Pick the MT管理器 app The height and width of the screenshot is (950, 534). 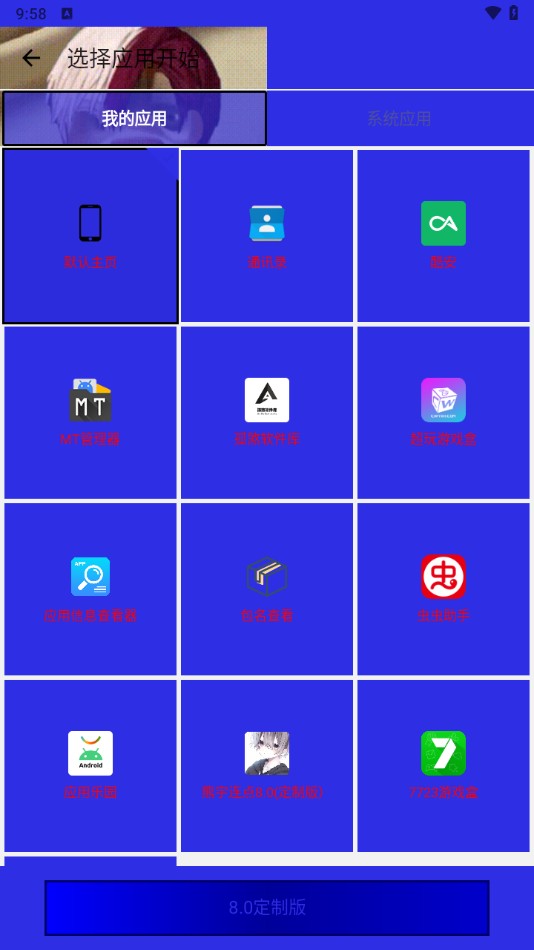(90, 413)
